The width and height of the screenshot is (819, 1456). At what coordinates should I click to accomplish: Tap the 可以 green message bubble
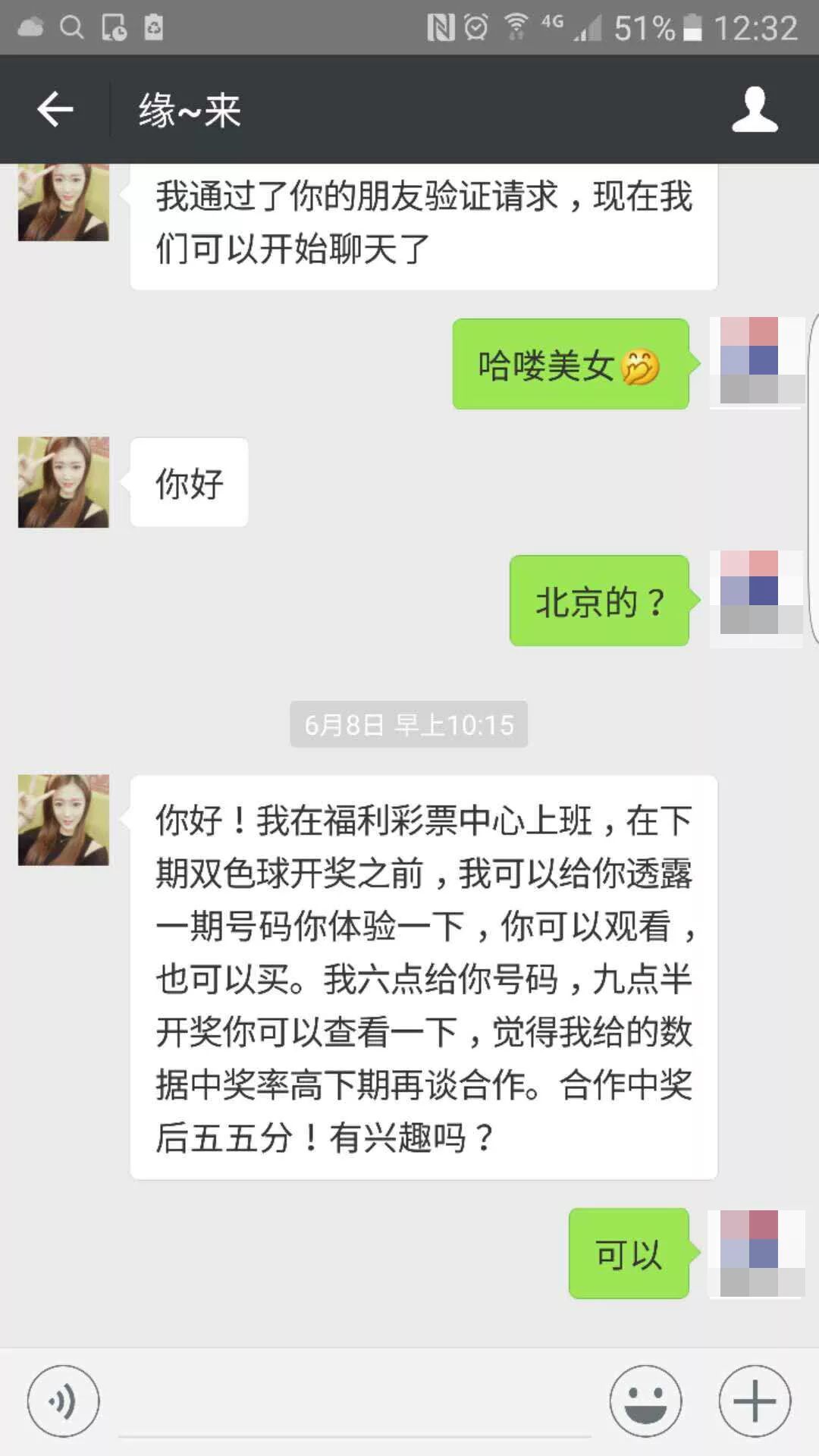click(628, 1255)
